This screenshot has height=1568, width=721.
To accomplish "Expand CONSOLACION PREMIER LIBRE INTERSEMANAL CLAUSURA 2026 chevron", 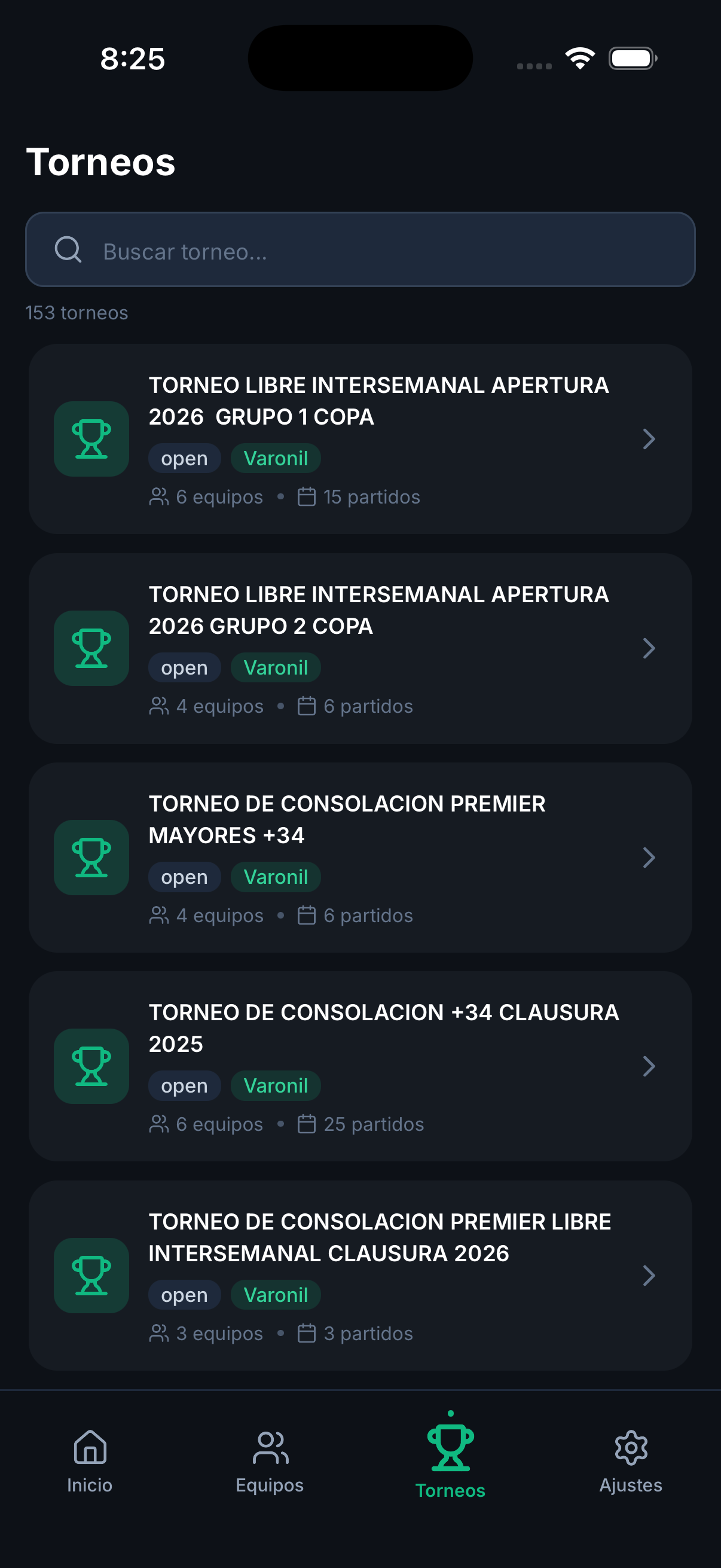I will tap(650, 1276).
